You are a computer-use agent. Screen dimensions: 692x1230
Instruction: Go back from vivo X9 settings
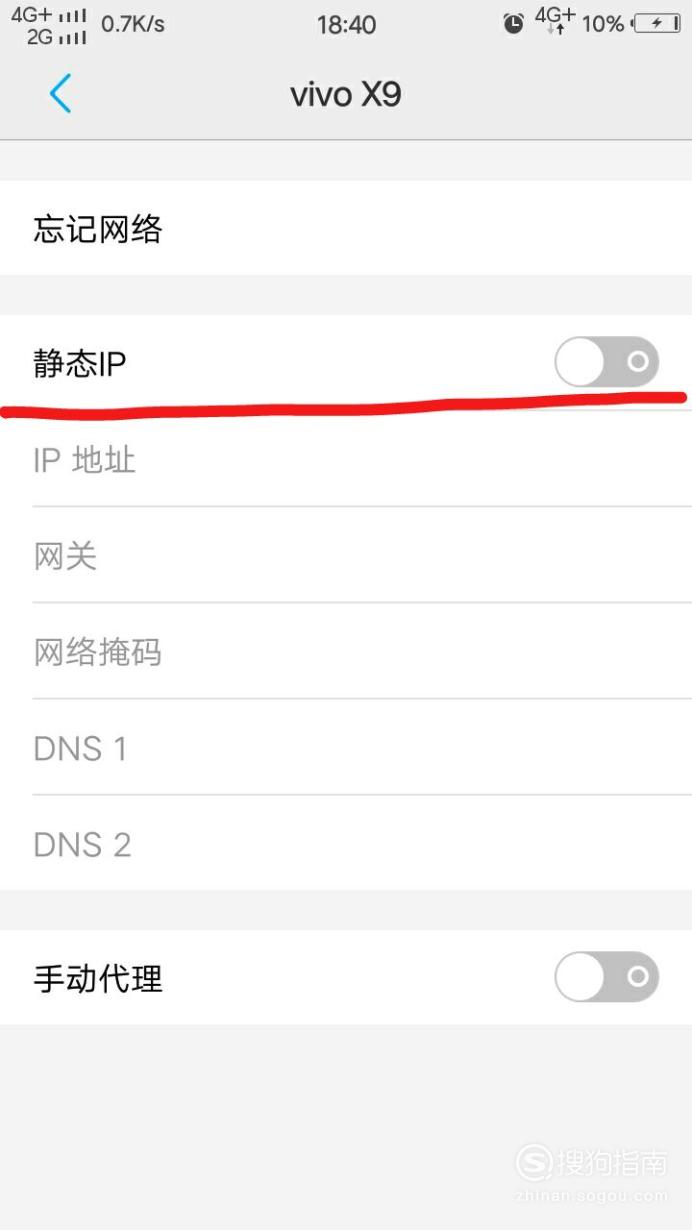[60, 95]
